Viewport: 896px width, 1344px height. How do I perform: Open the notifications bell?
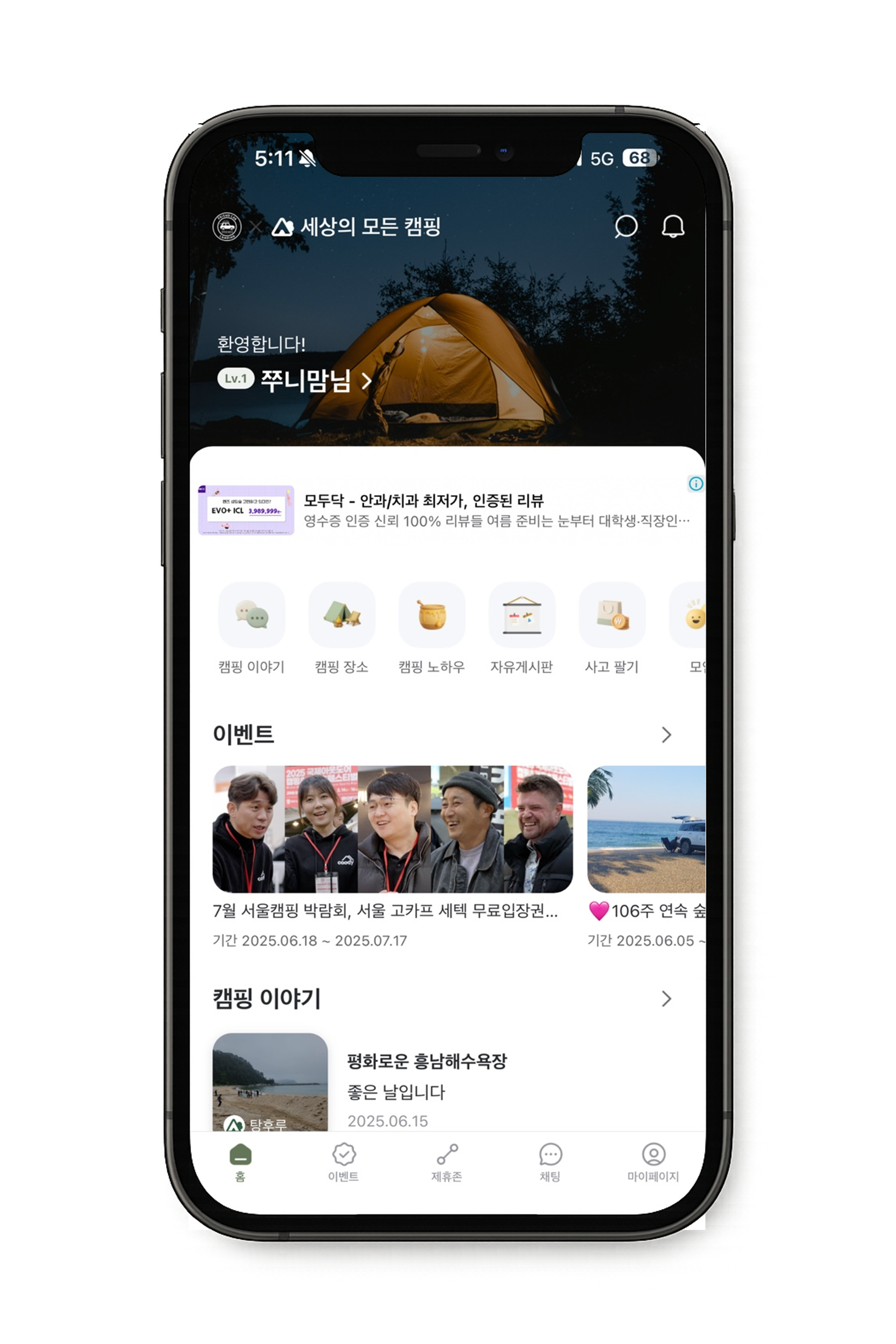tap(673, 226)
